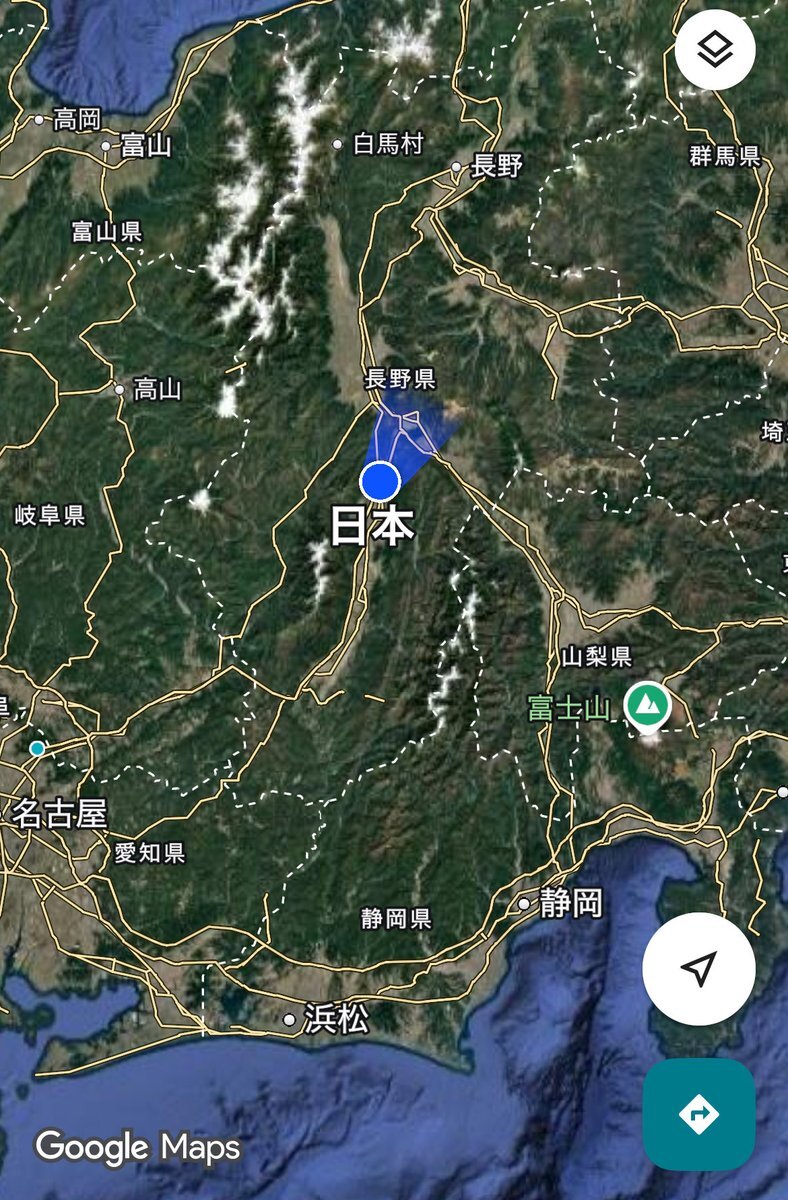Tap the blue current location dot
788x1200 pixels.
pos(380,482)
